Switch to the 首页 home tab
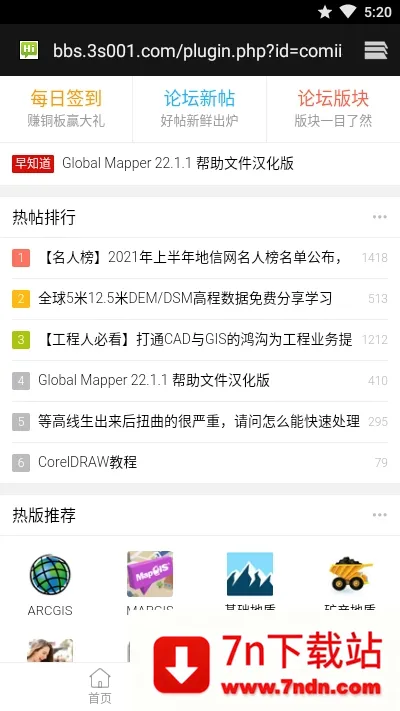Image resolution: width=400 pixels, height=711 pixels. pos(100,686)
